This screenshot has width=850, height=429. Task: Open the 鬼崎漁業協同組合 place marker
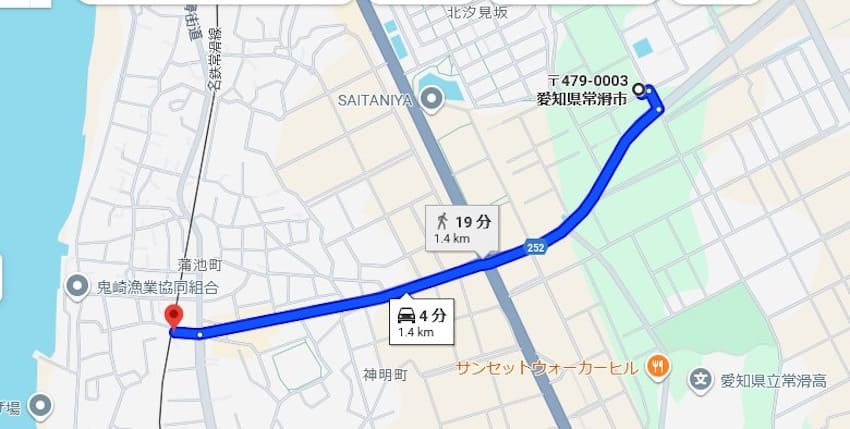pyautogui.click(x=78, y=288)
